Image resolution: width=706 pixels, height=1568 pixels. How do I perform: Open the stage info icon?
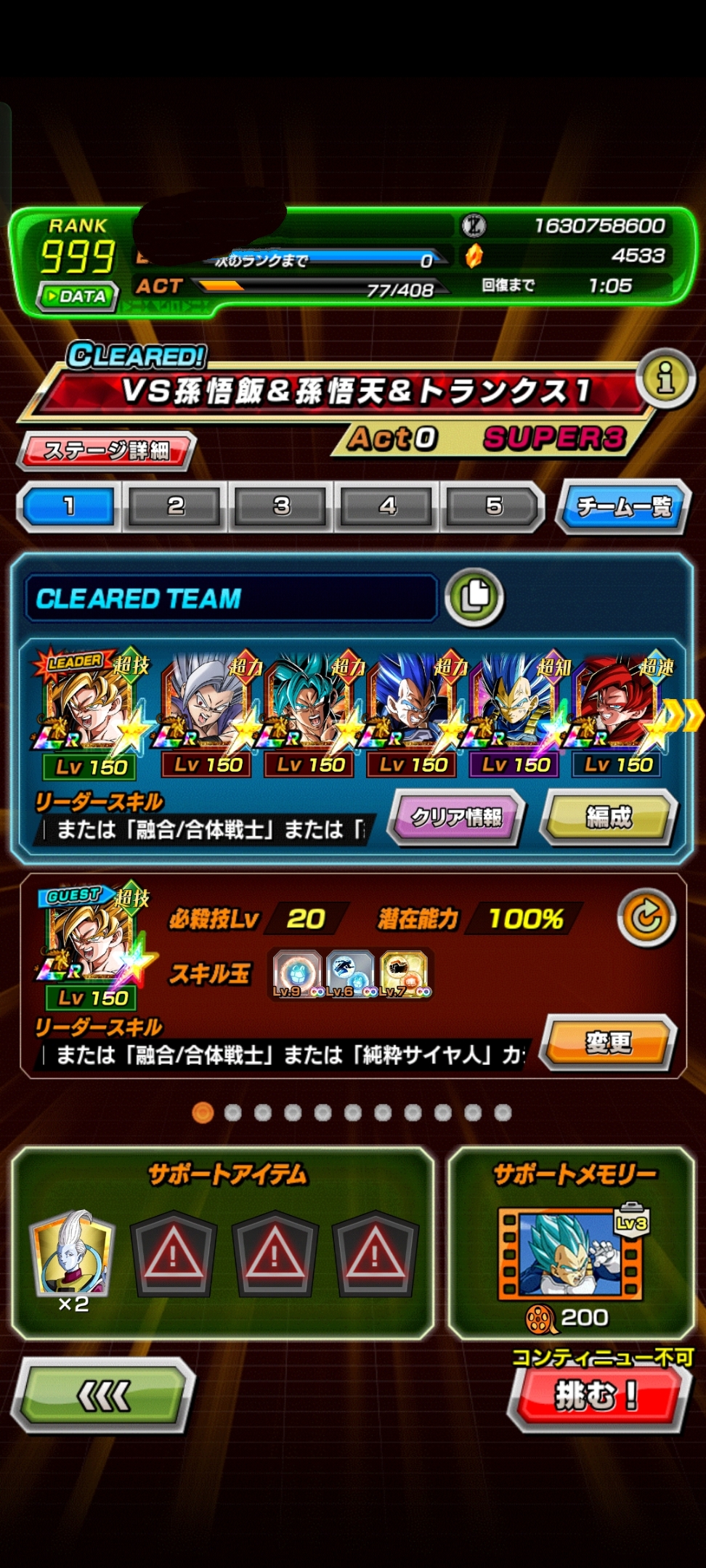tap(665, 378)
